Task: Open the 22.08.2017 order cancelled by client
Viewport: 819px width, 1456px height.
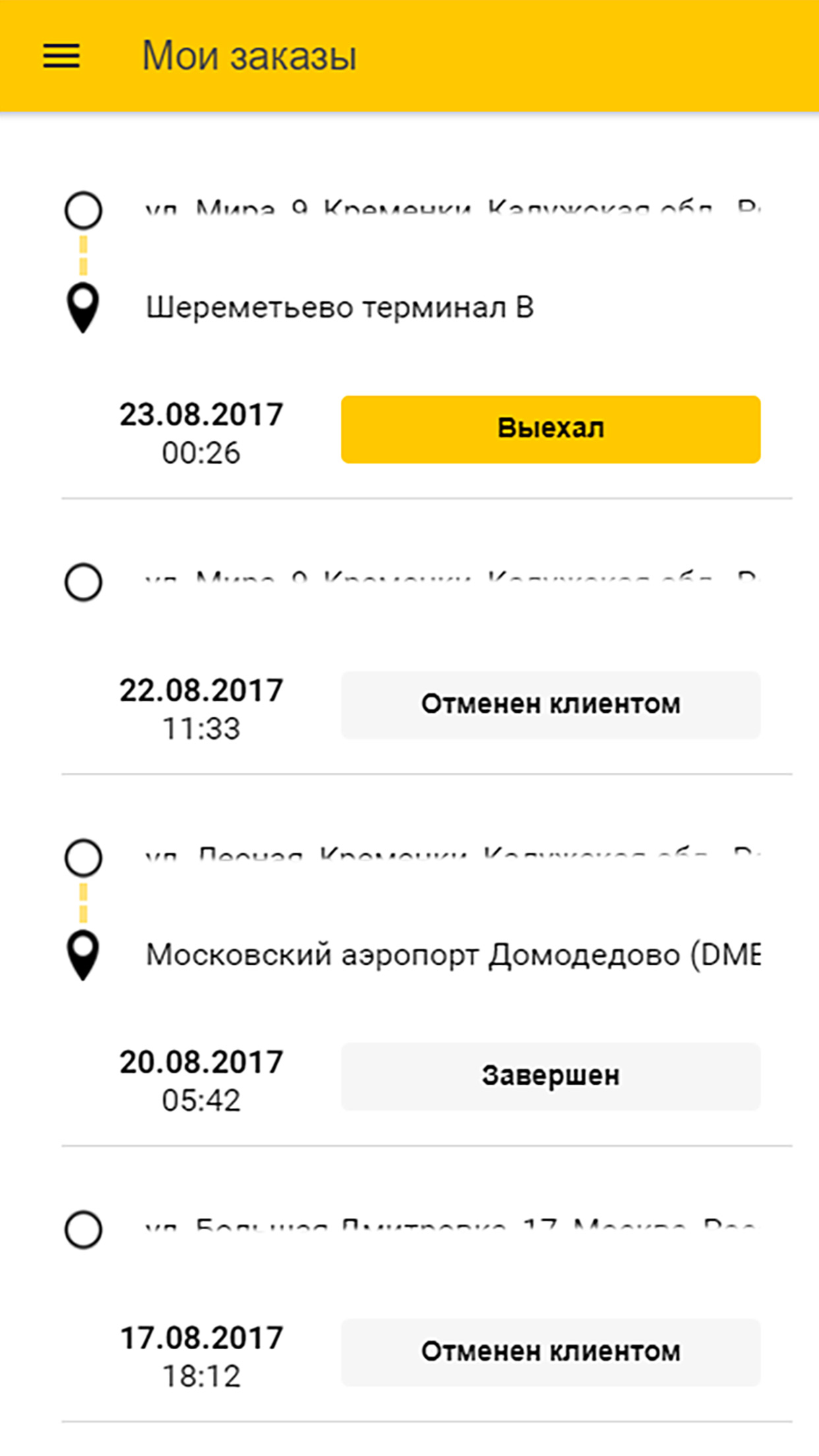Action: point(200,708)
